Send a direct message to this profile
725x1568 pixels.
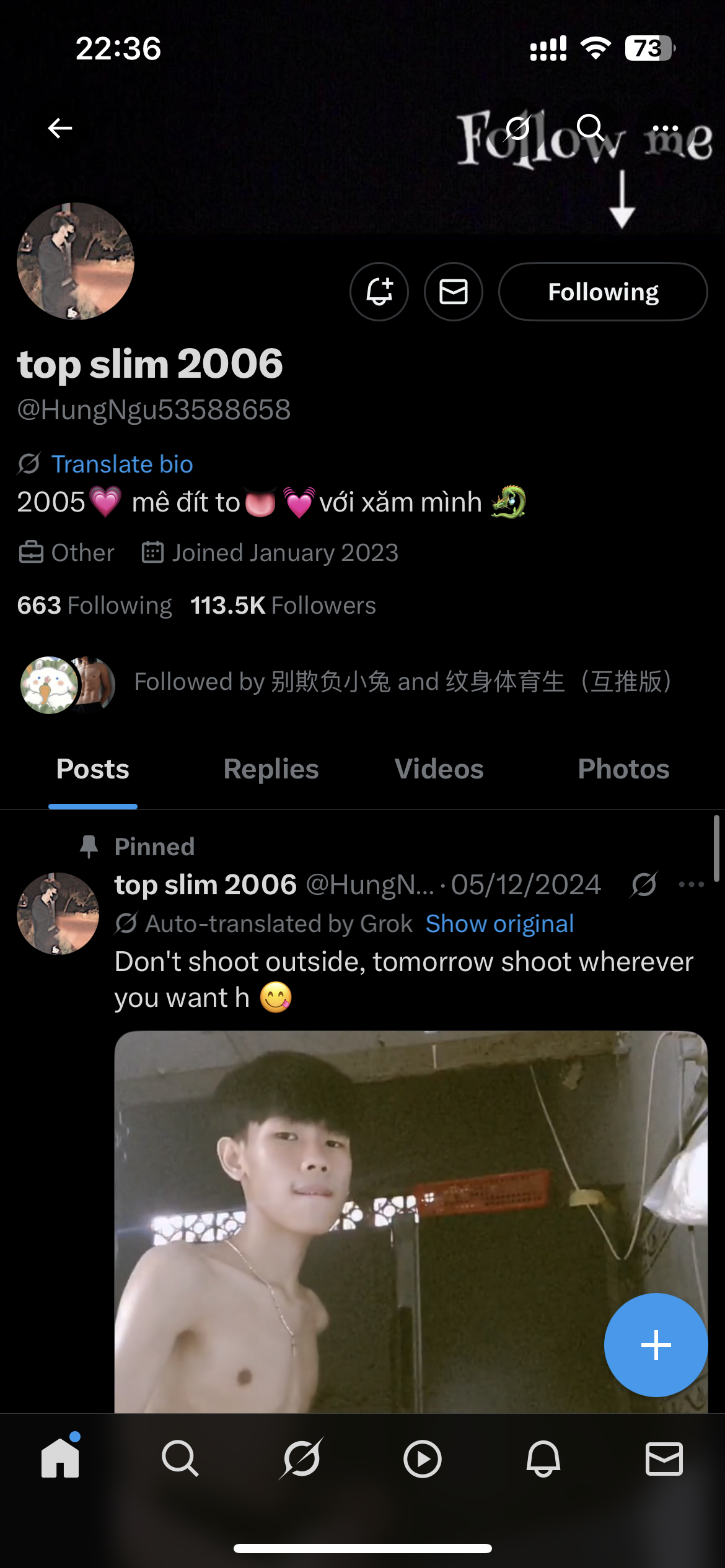click(x=454, y=292)
